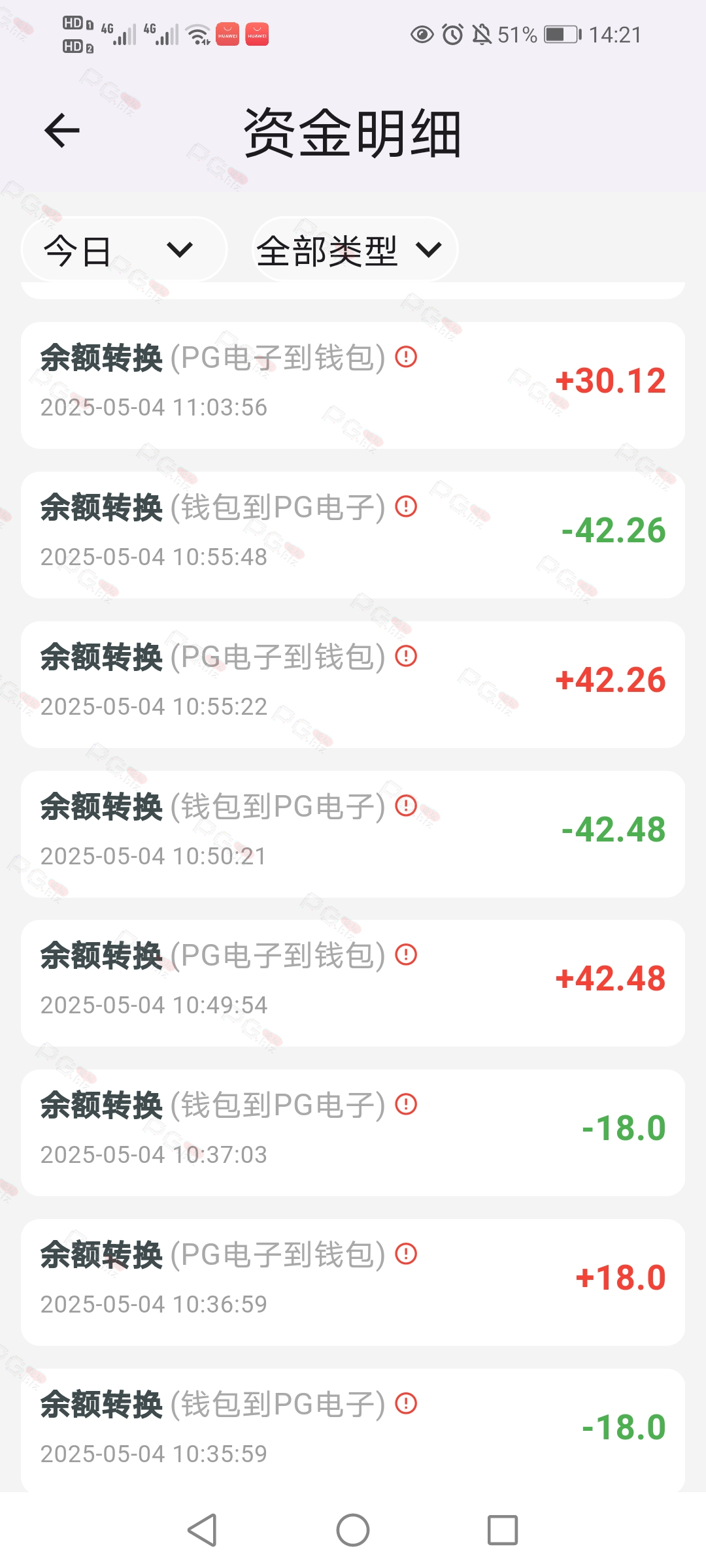Image resolution: width=706 pixels, height=1568 pixels.
Task: Go back using the top-left arrow
Action: [62, 131]
